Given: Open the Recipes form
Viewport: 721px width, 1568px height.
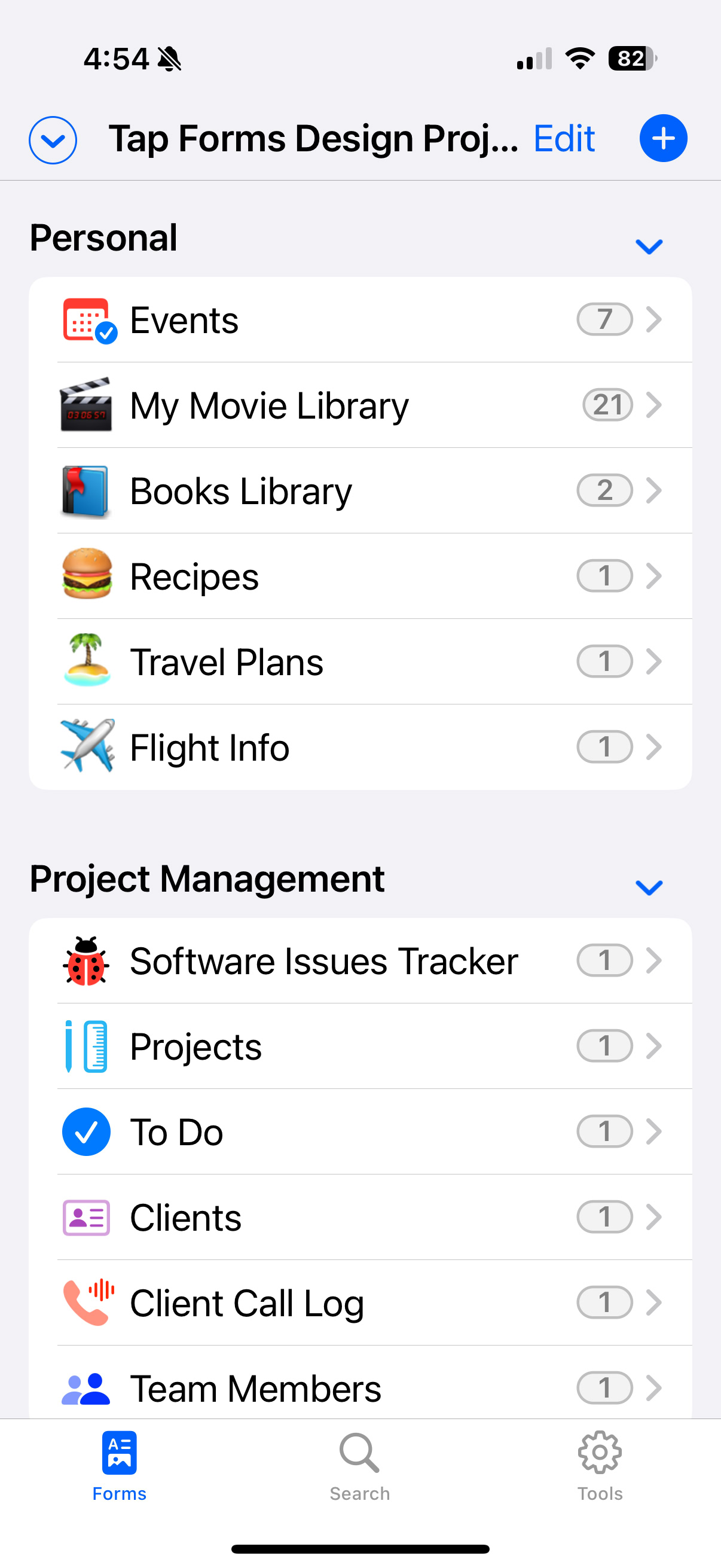Looking at the screenshot, I should [x=359, y=576].
